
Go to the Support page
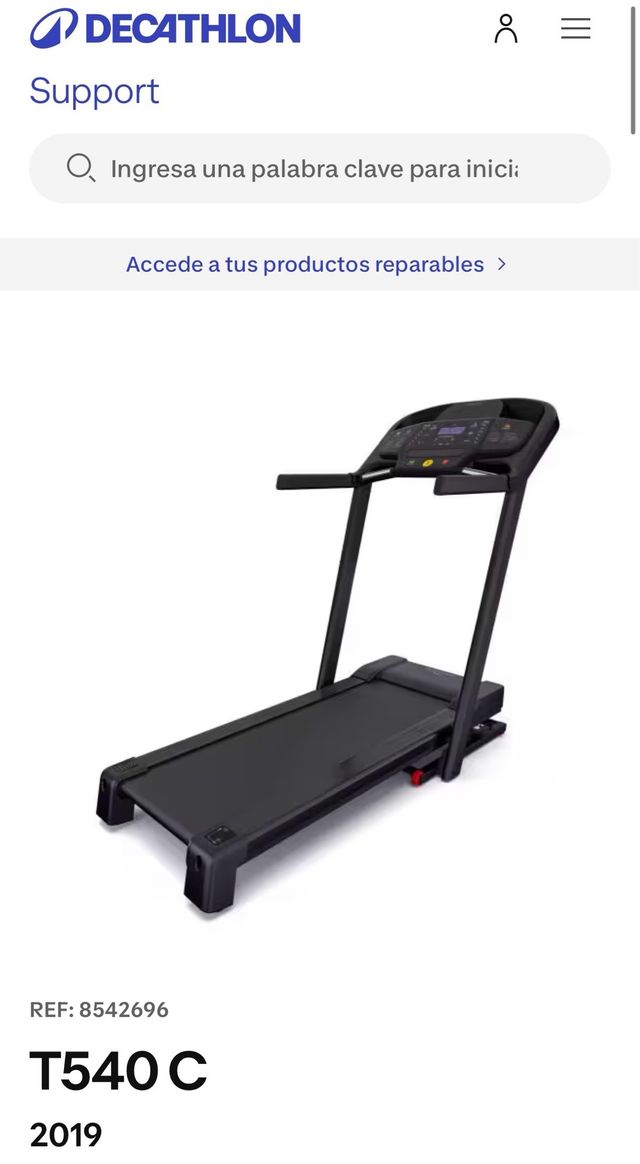coord(94,91)
